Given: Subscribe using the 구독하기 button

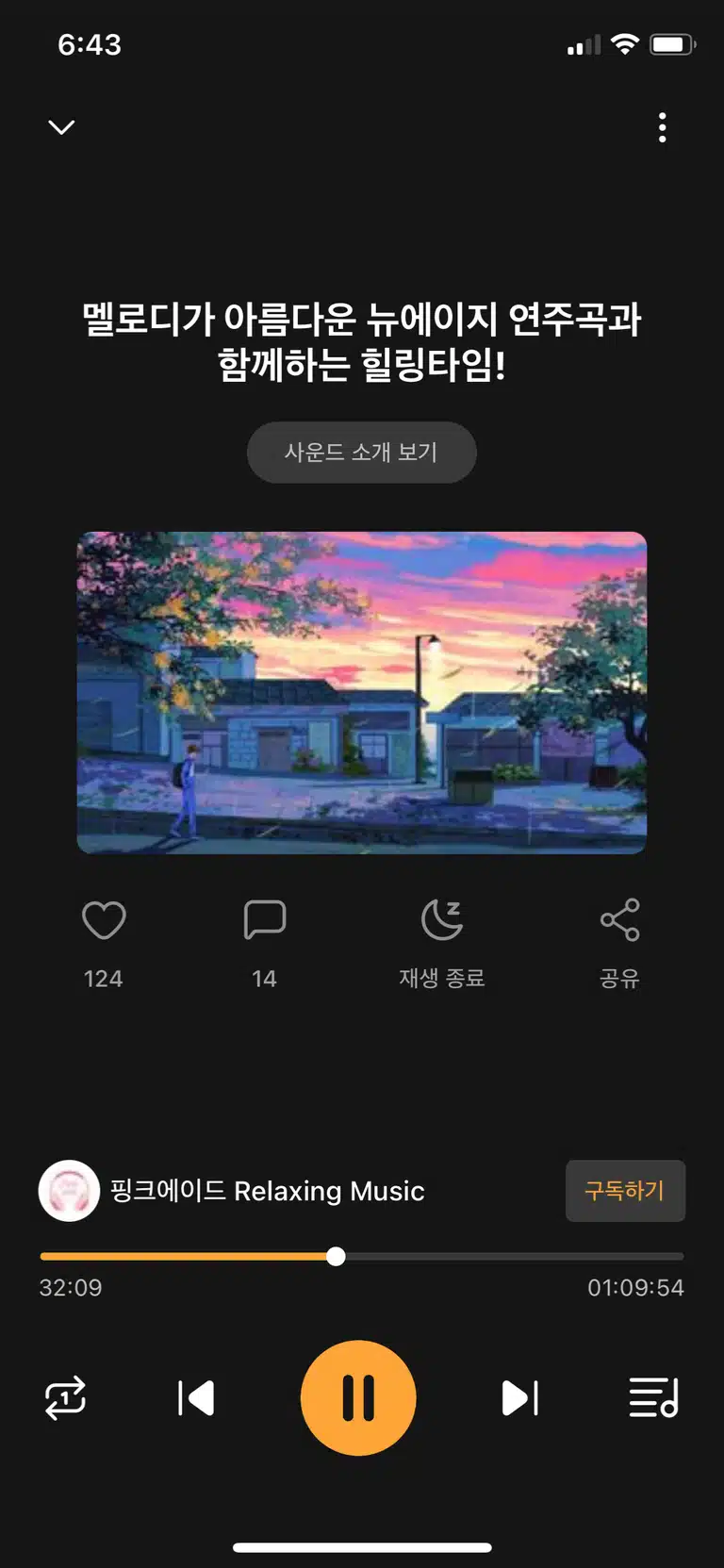Looking at the screenshot, I should pyautogui.click(x=625, y=1191).
